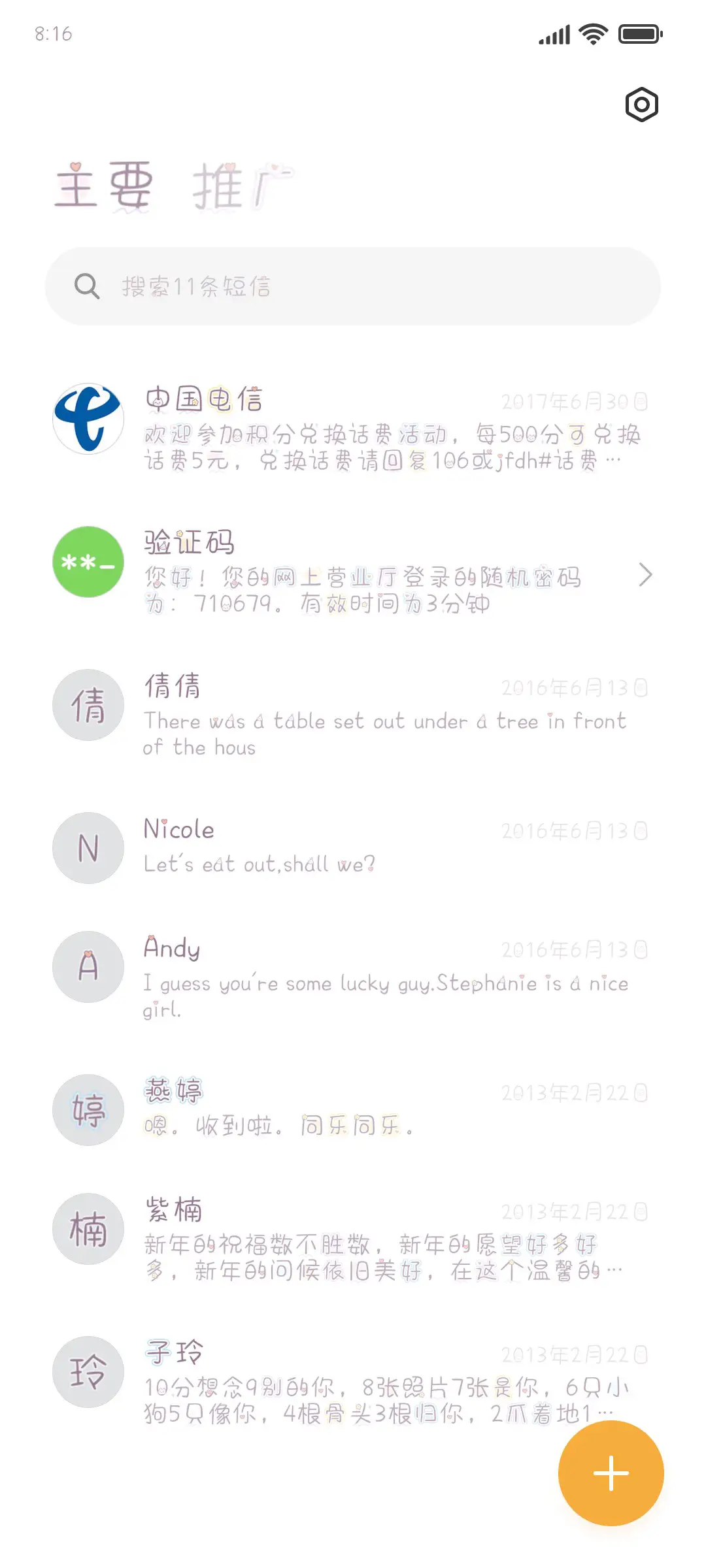The height and width of the screenshot is (1568, 706).
Task: Tap the China Telecom avatar icon
Action: click(88, 419)
